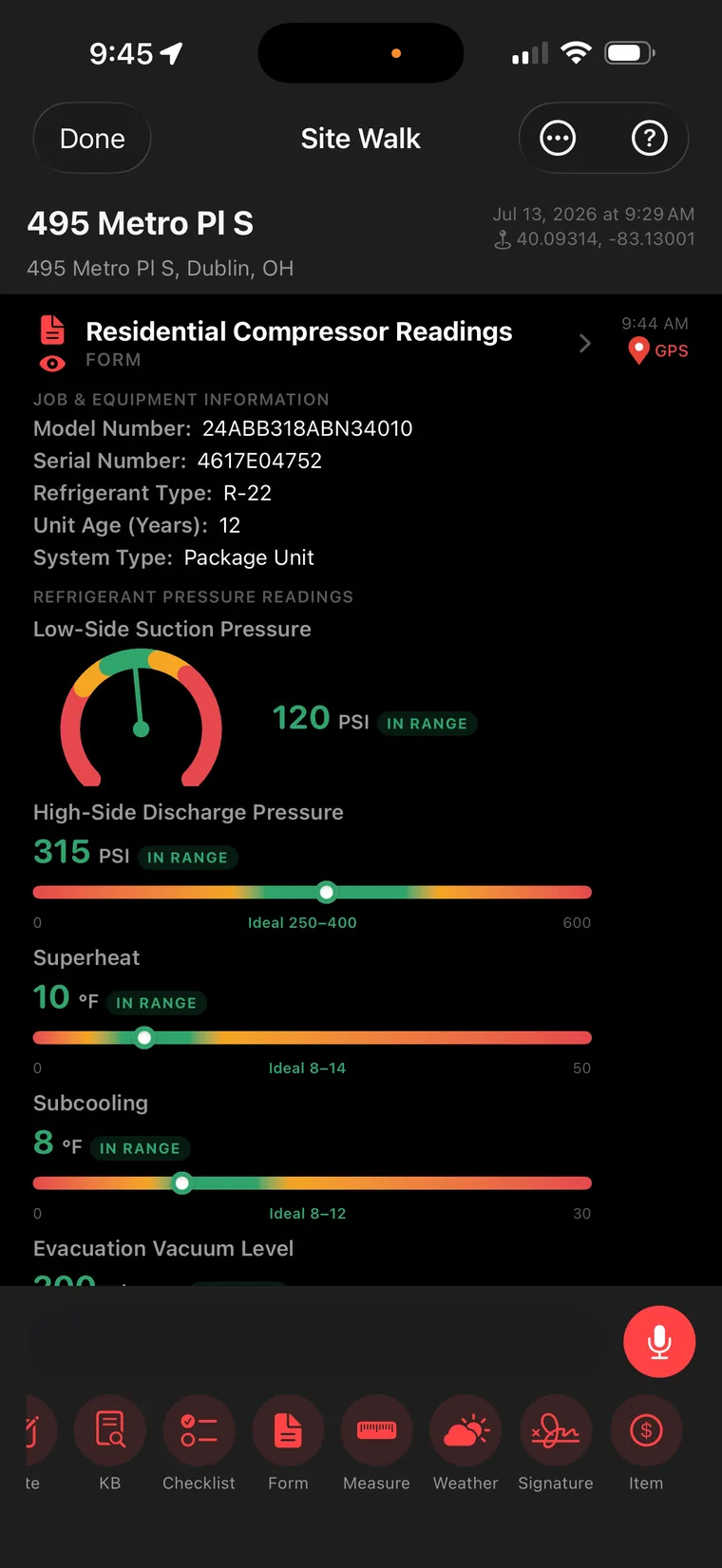Image resolution: width=722 pixels, height=1568 pixels.
Task: Tap Done to finish the site walk
Action: (92, 139)
